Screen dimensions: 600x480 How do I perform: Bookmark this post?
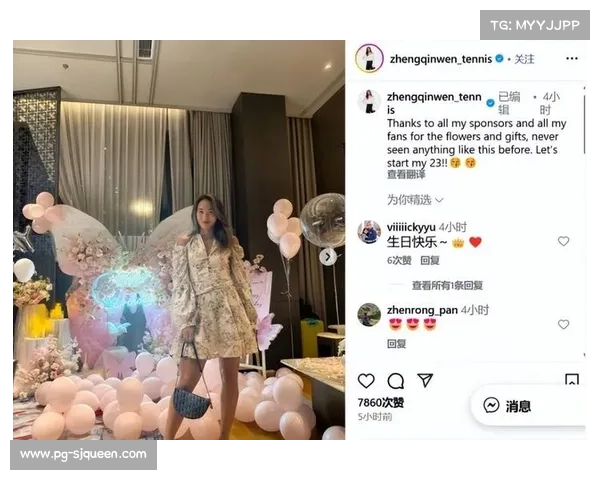pos(571,381)
